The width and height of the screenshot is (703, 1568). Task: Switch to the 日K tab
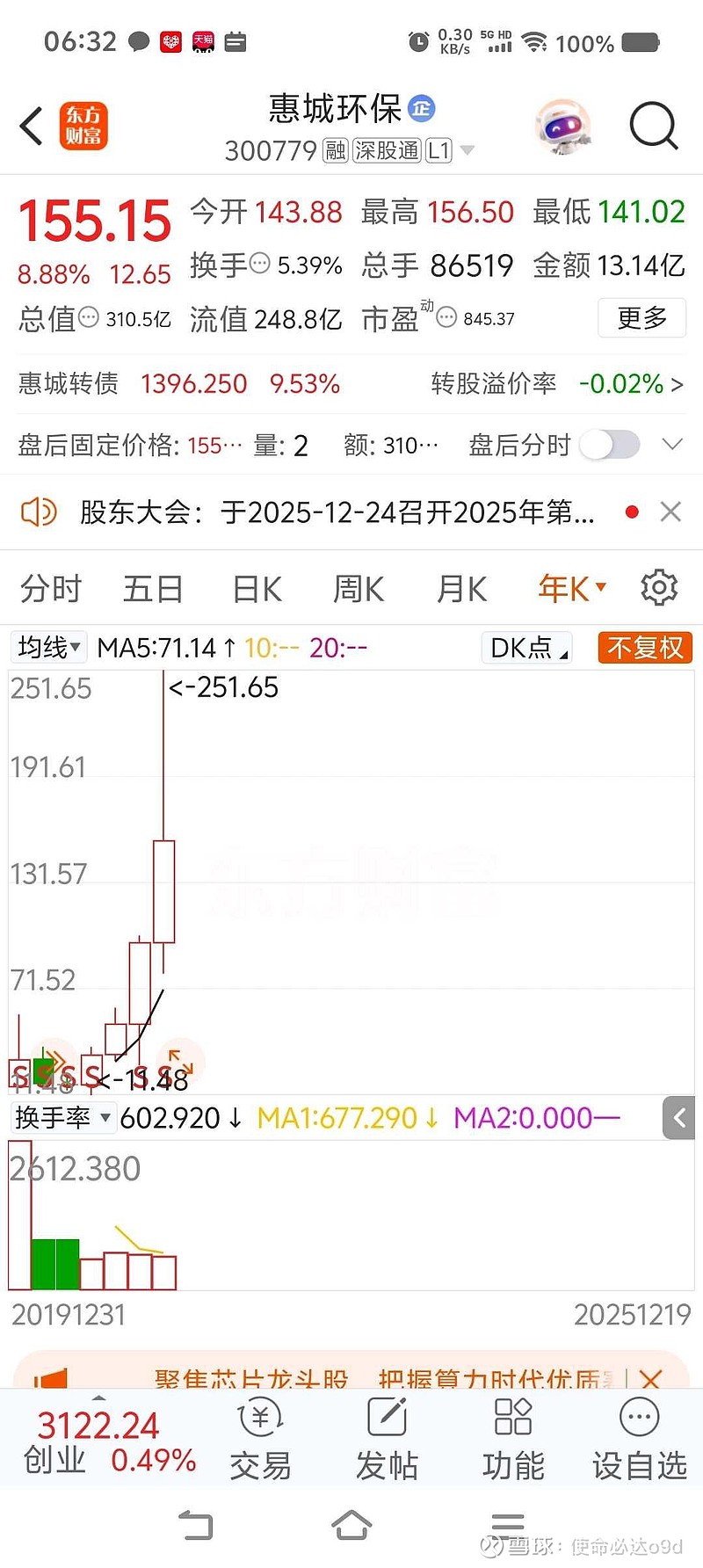click(255, 587)
